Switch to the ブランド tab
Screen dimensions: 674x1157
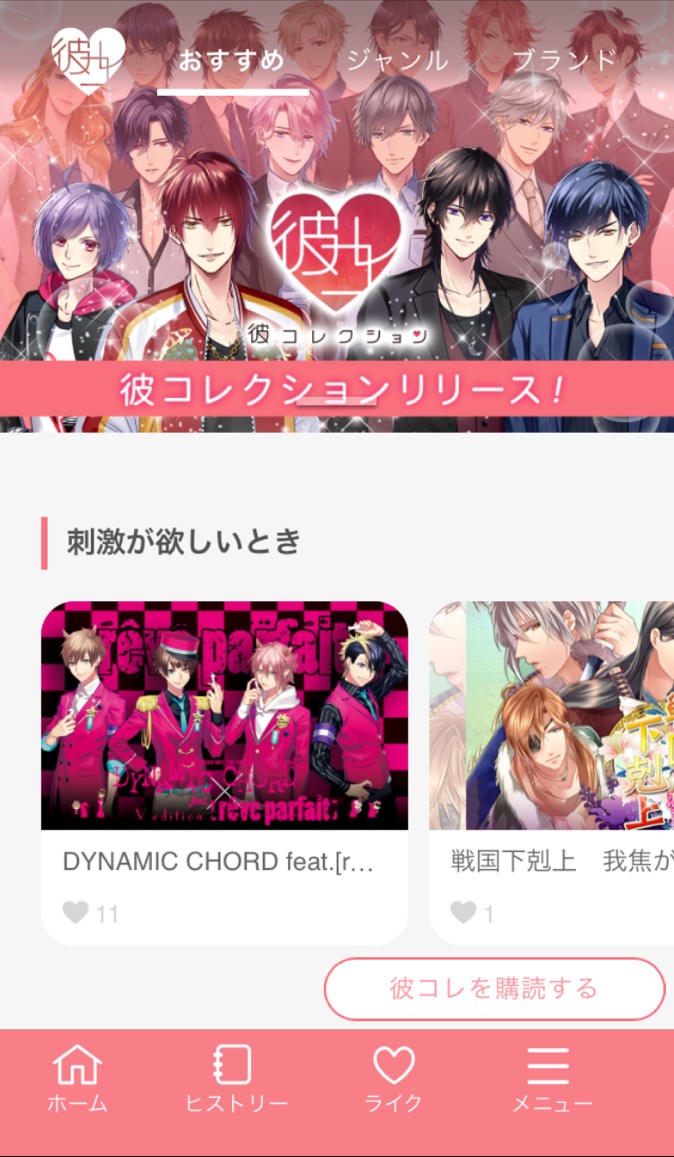pos(564,61)
